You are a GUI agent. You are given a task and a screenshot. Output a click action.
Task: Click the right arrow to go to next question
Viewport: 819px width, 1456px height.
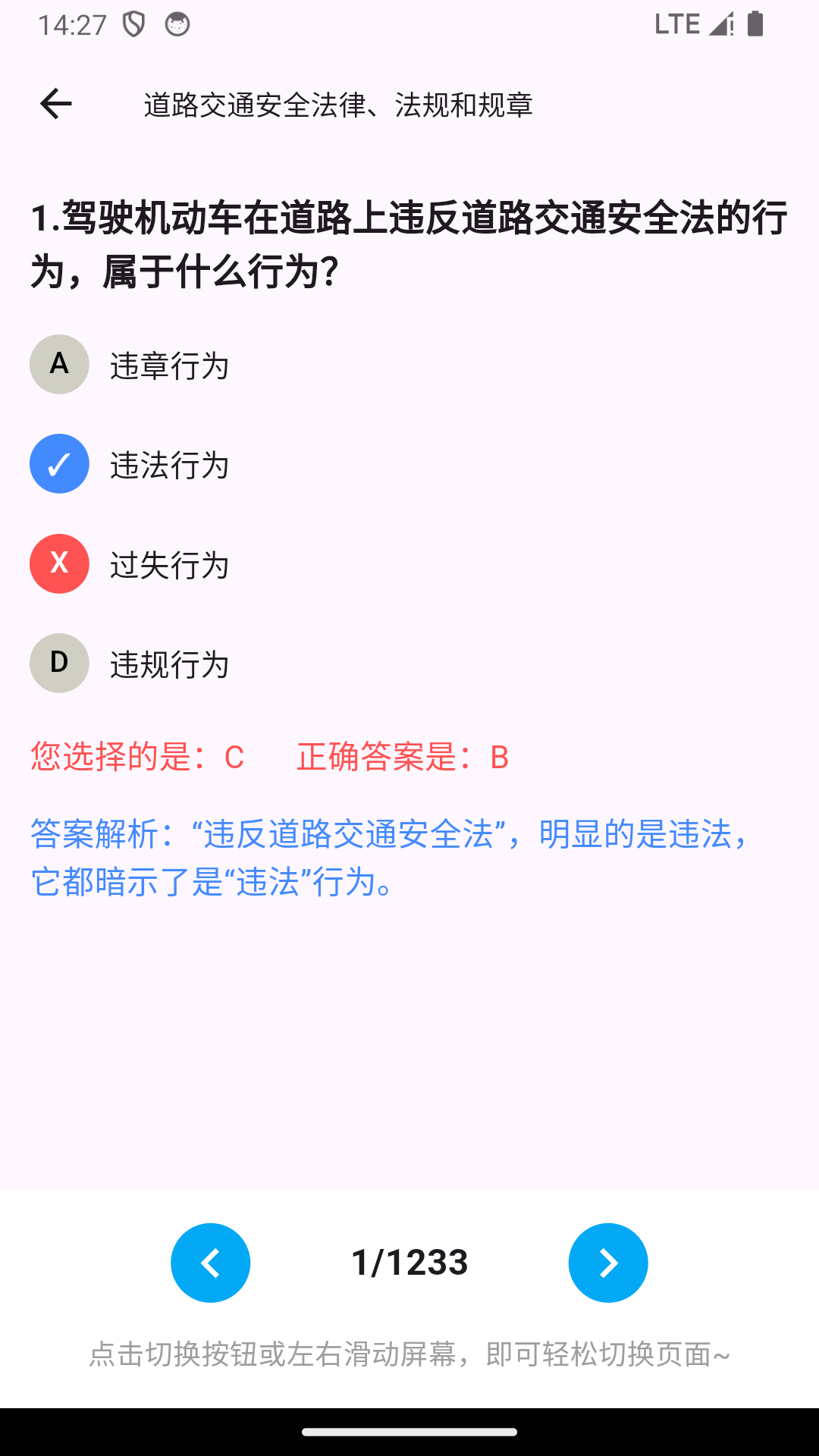[x=608, y=1263]
